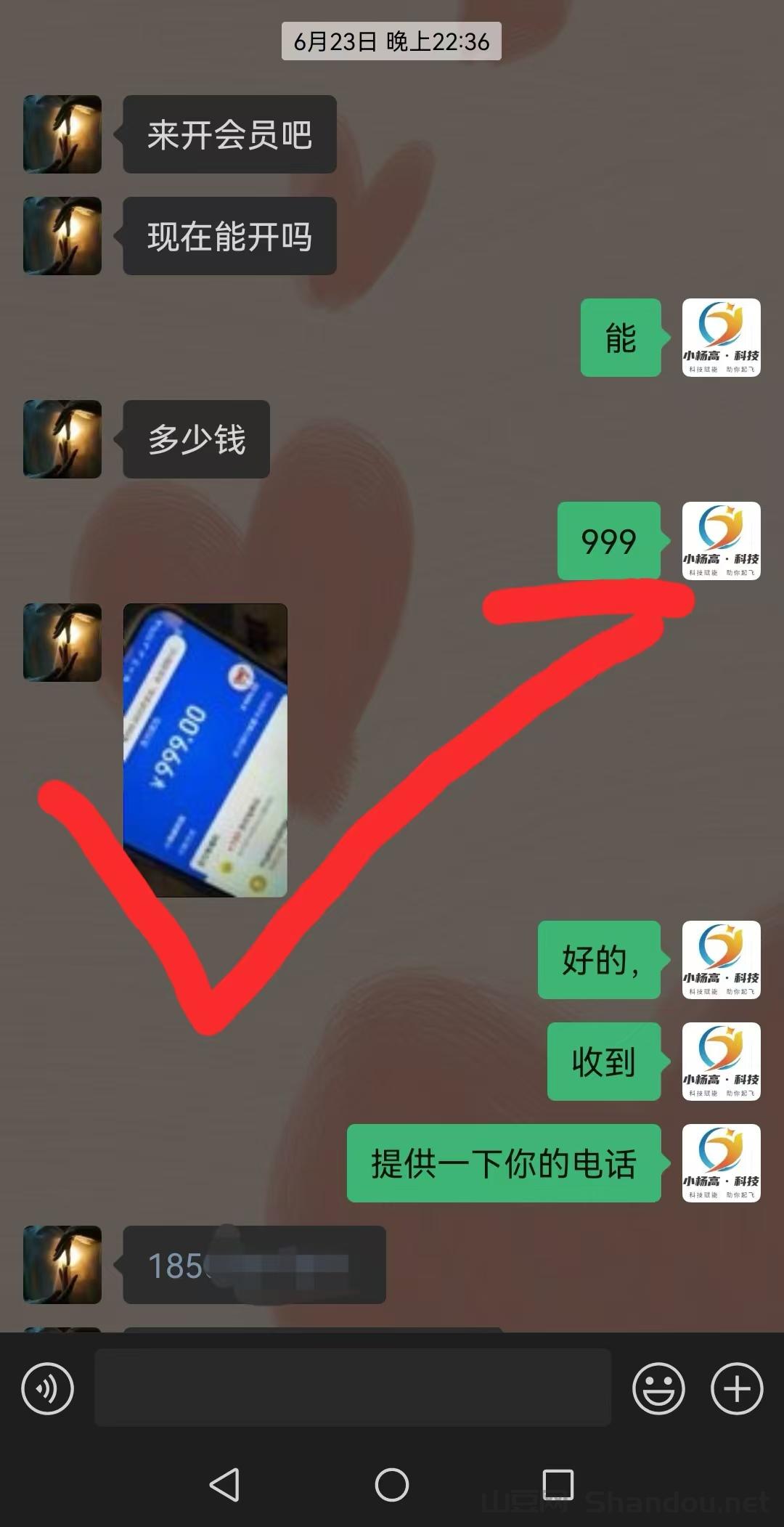Viewport: 784px width, 1527px height.
Task: Open the plus attachments menu
Action: pos(736,1388)
